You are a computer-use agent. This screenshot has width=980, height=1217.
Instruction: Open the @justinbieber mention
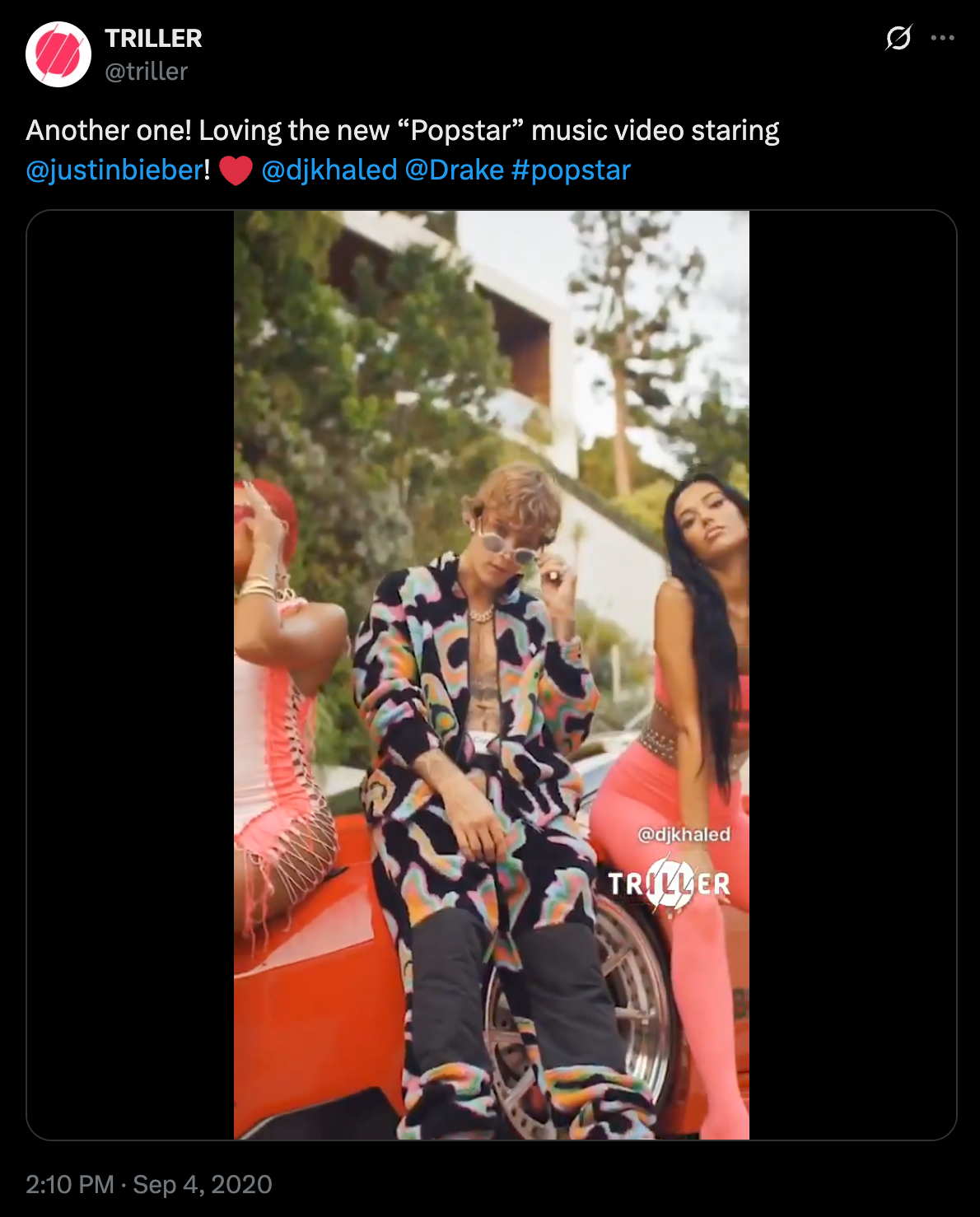coord(114,170)
